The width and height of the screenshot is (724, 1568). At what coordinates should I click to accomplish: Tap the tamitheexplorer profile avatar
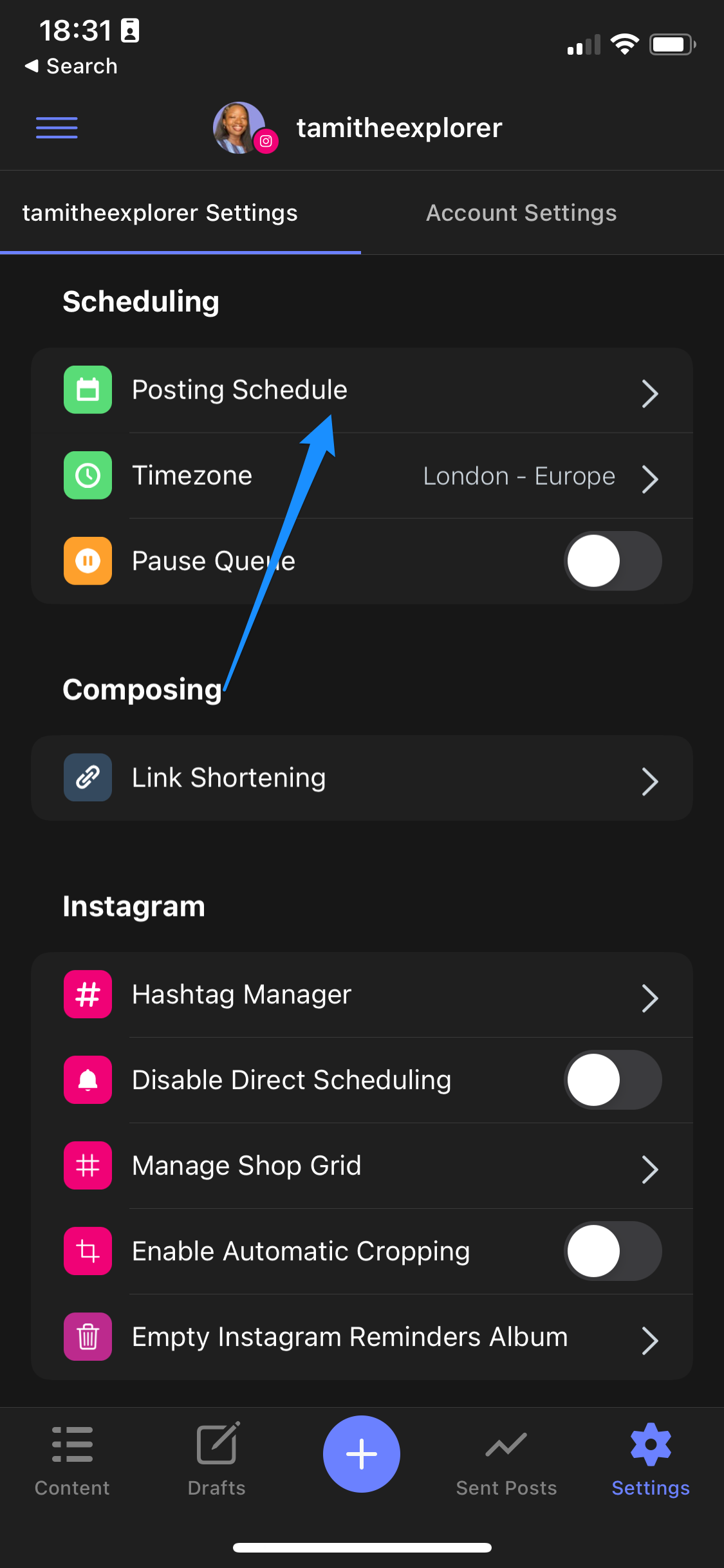tap(240, 127)
